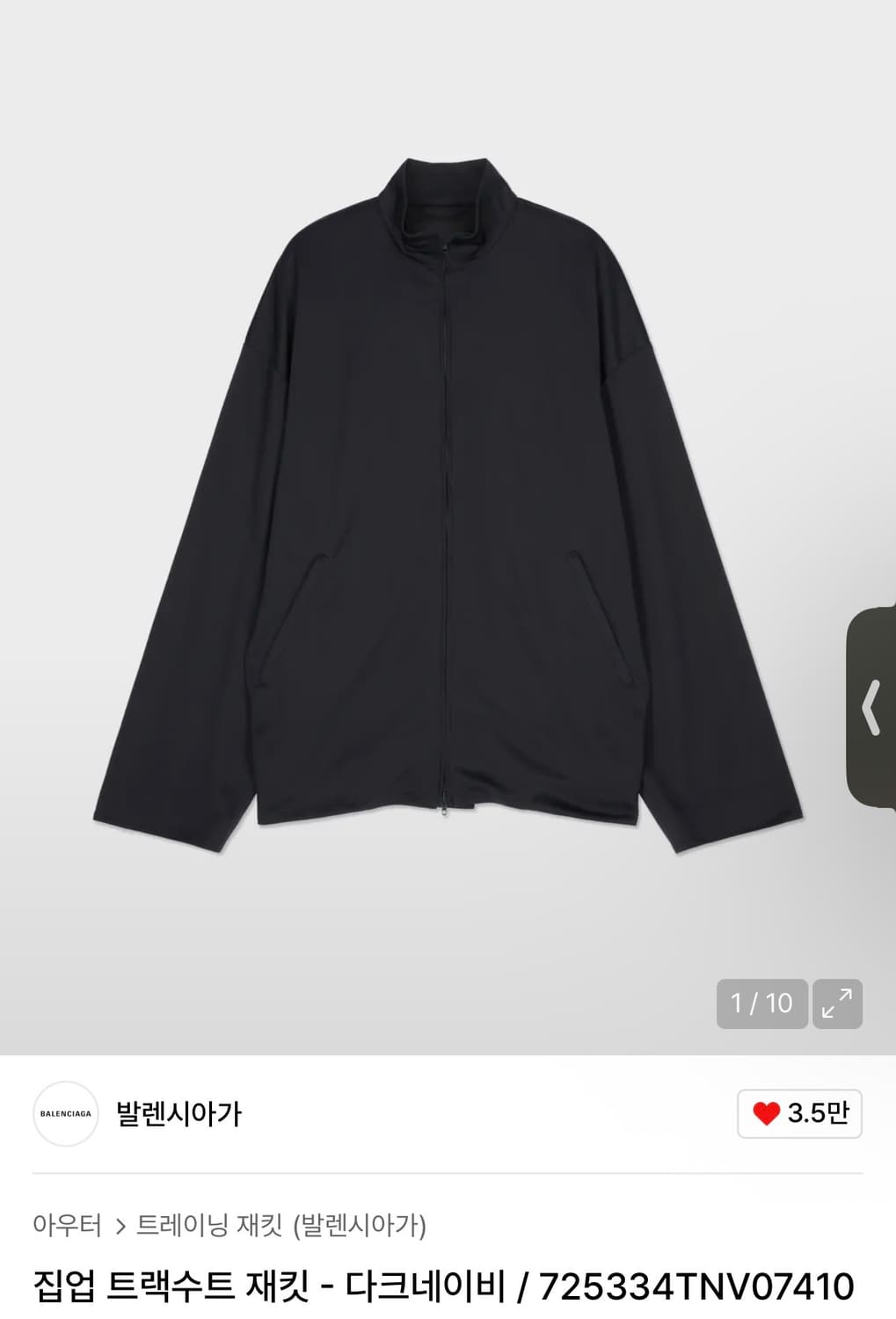Screen dimensions: 896x1319
Task: Open 트레이닝 재킷 (발렌시아가) category
Action: tap(281, 1225)
